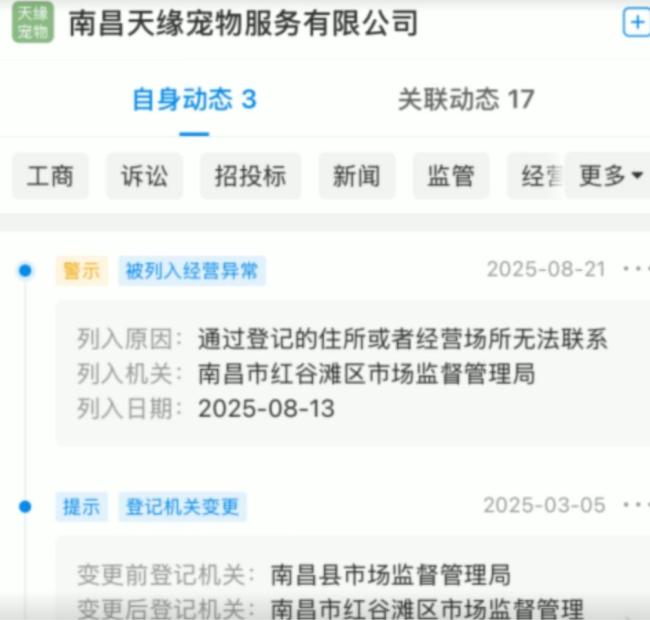Switch to 关联动态 tab
The image size is (650, 620).
click(465, 100)
